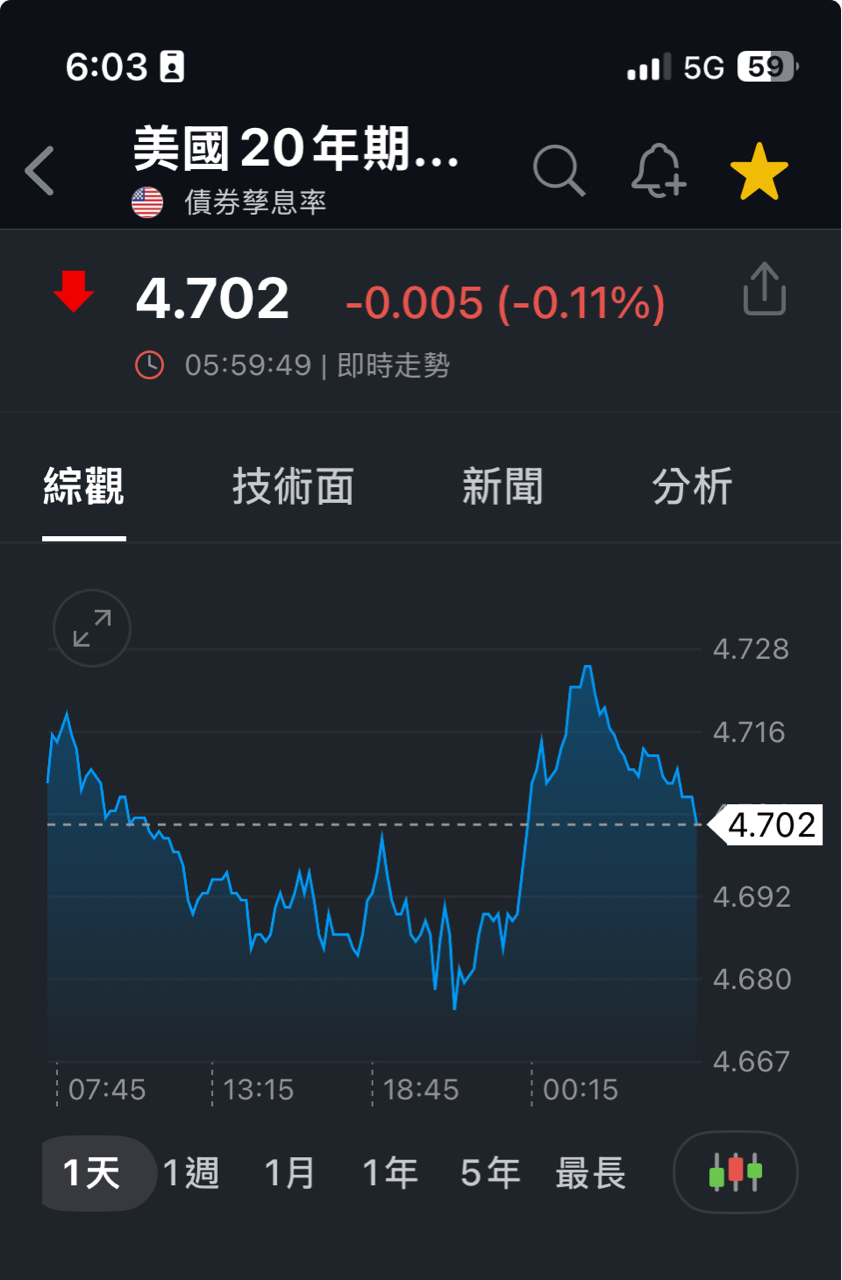The image size is (842, 1280).
Task: Tap the 4.702 price label on chart
Action: coord(772,825)
